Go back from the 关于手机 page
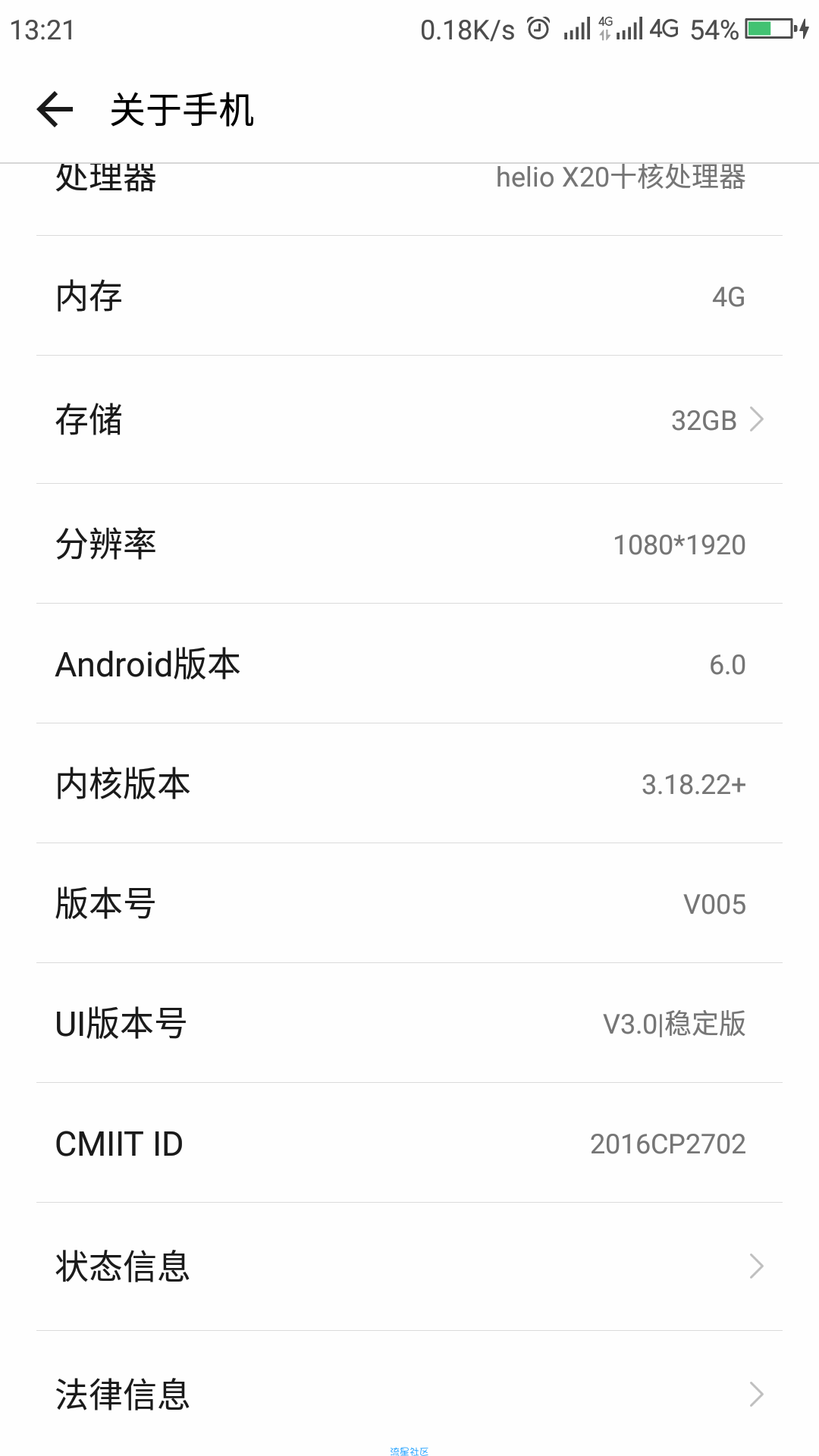Image resolution: width=819 pixels, height=1456 pixels. click(x=55, y=110)
